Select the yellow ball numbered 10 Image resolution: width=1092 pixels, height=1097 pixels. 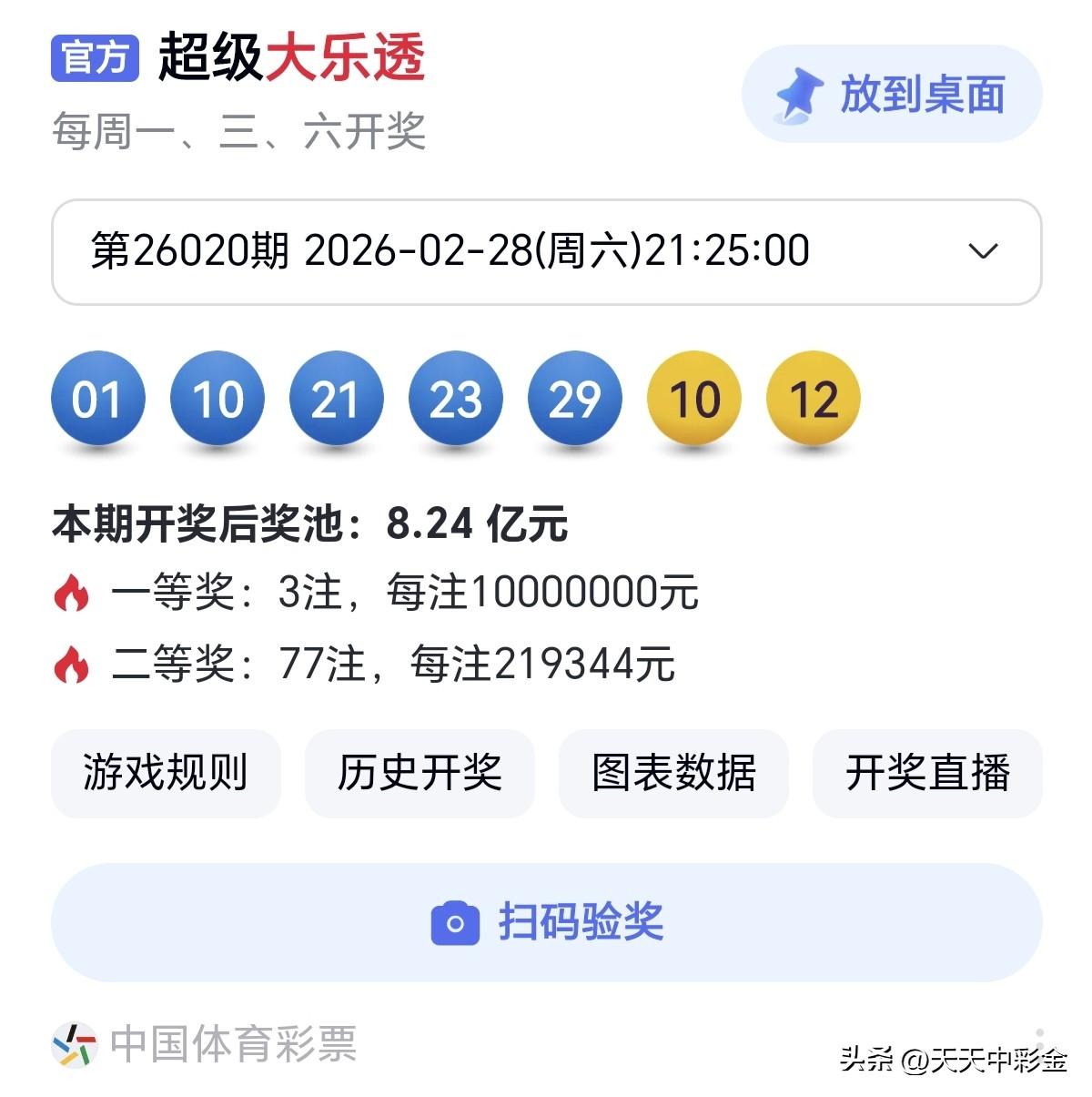(x=694, y=398)
